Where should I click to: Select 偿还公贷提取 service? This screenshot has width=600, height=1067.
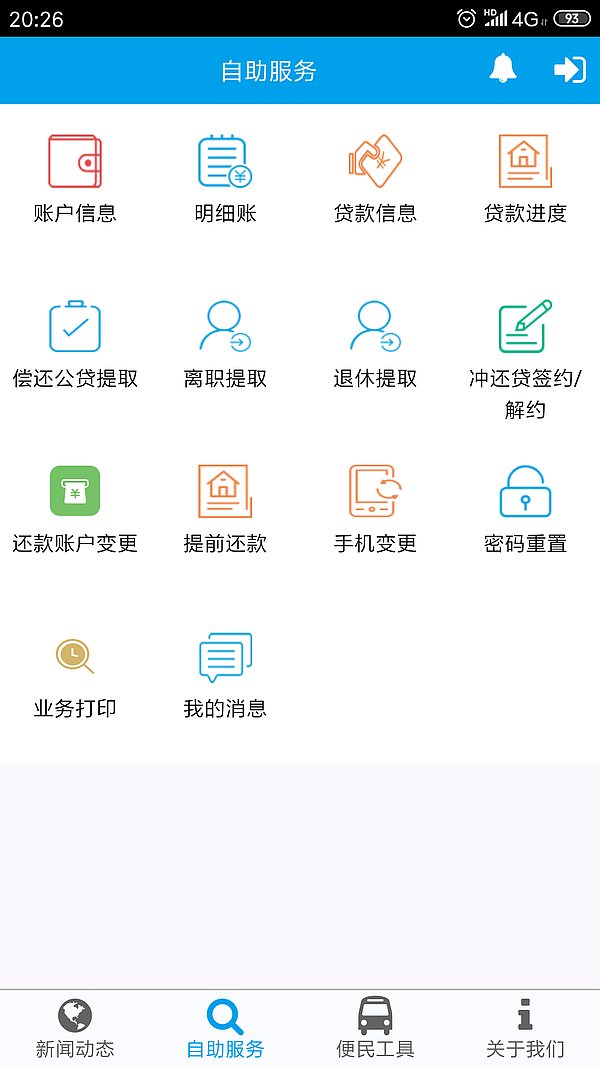75,345
